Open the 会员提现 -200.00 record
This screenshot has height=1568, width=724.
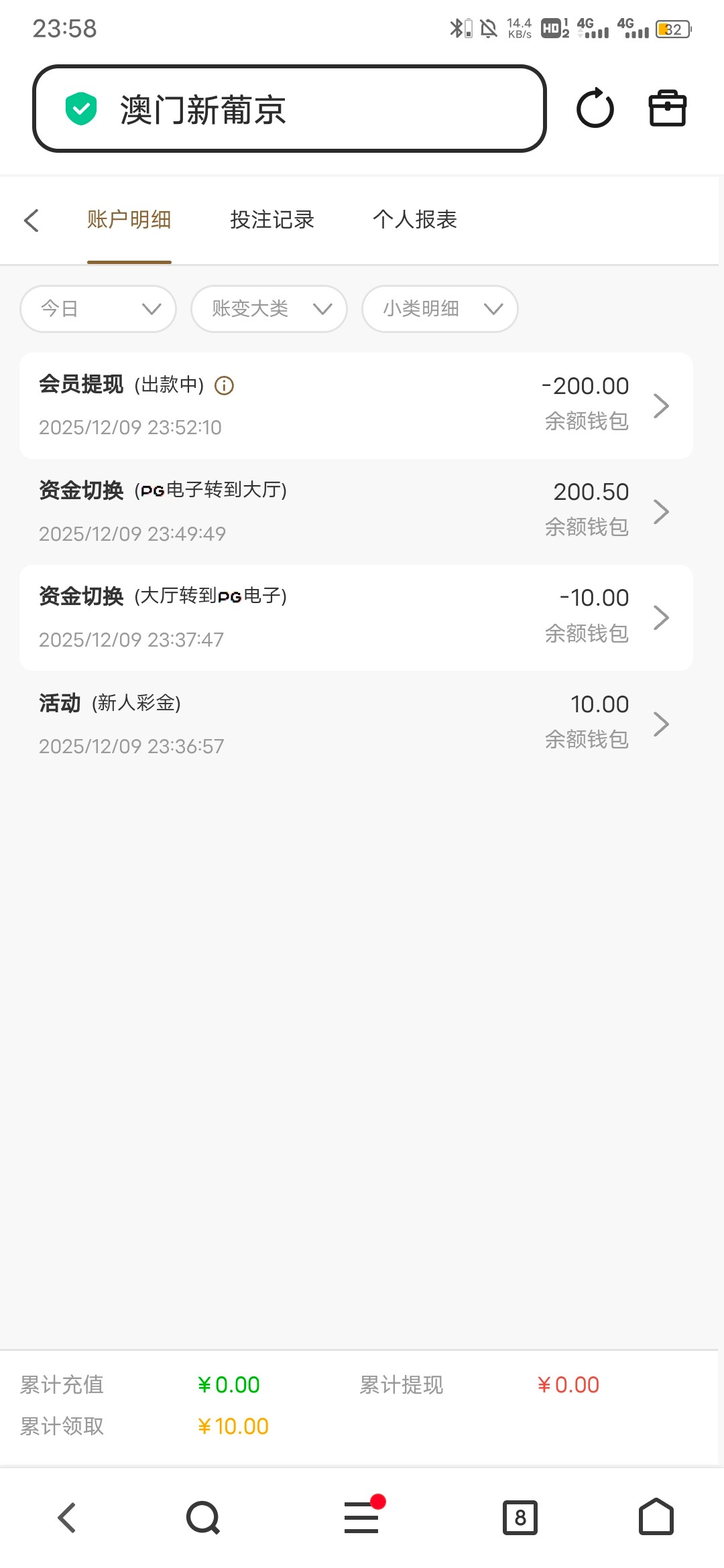point(355,405)
